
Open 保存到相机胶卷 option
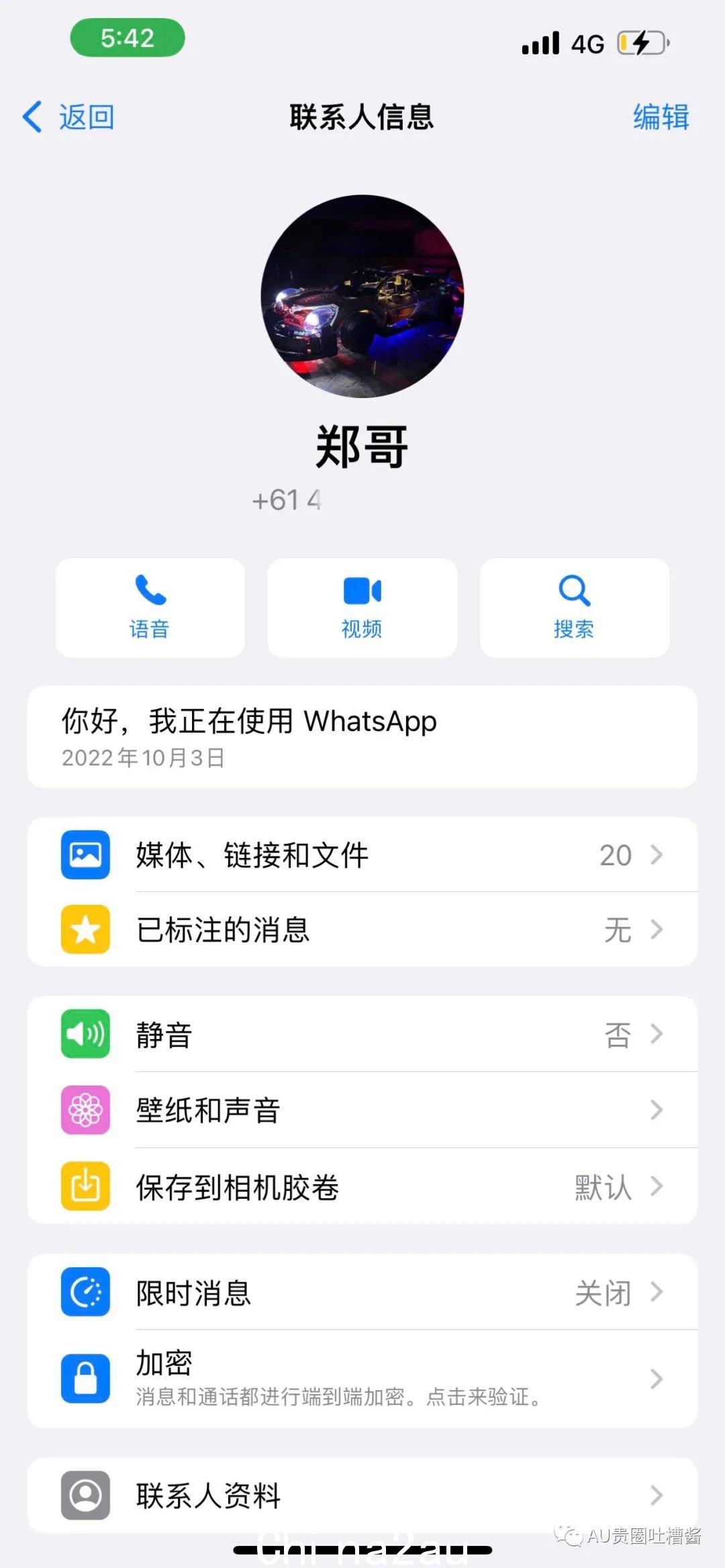tap(362, 1186)
